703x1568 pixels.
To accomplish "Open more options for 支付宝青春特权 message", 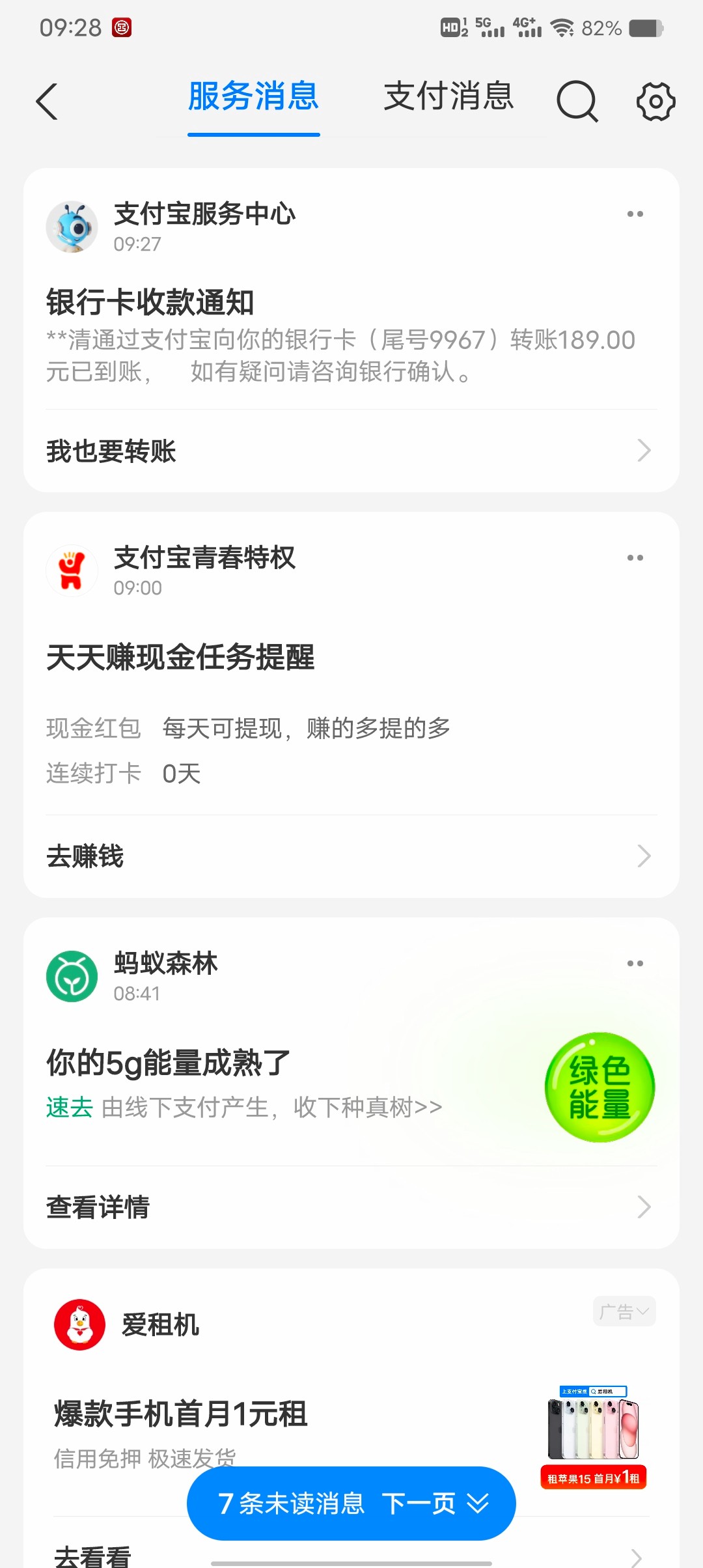I will coord(635,558).
